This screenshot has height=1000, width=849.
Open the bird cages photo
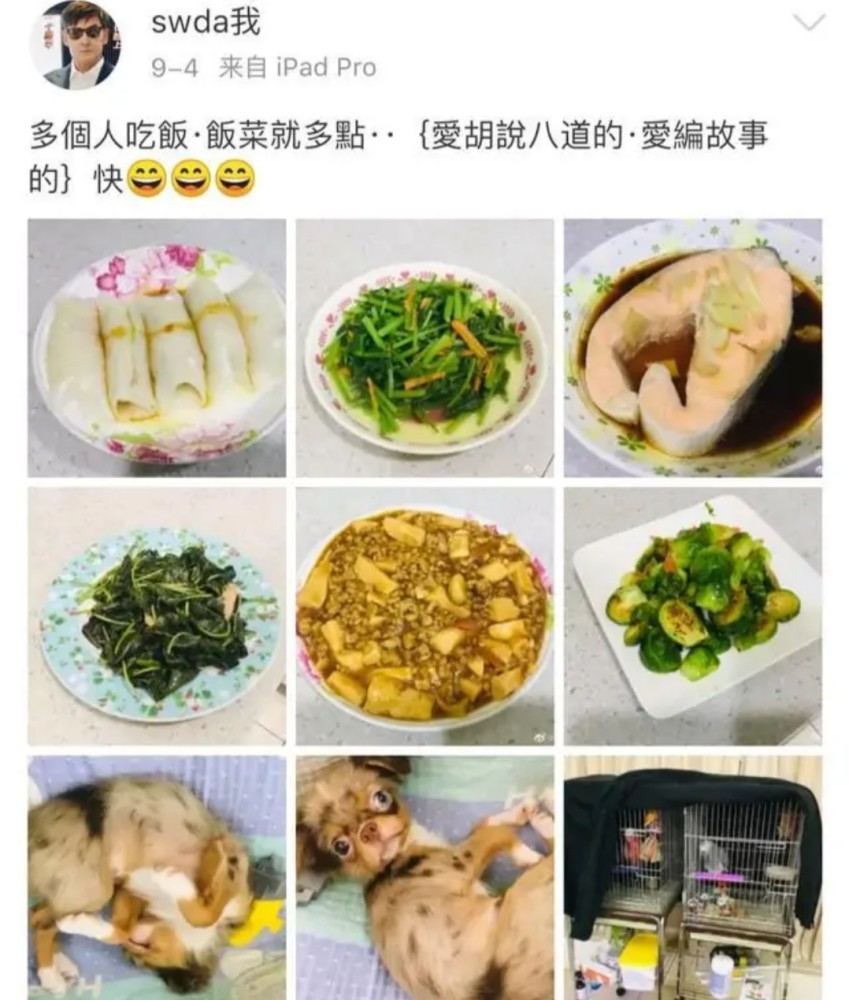point(692,877)
